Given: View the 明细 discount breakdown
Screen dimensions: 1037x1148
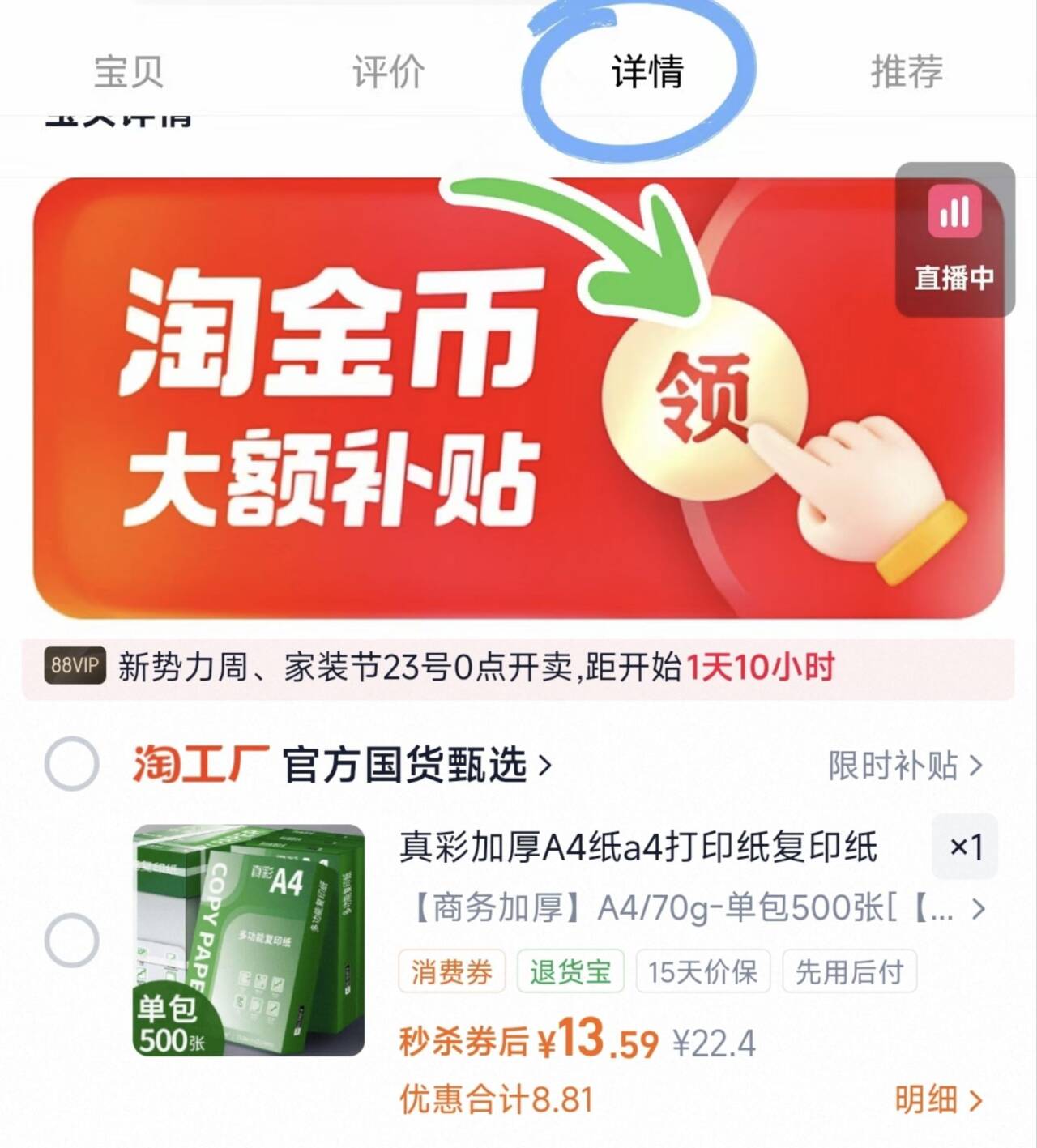Looking at the screenshot, I should click(x=937, y=1099).
